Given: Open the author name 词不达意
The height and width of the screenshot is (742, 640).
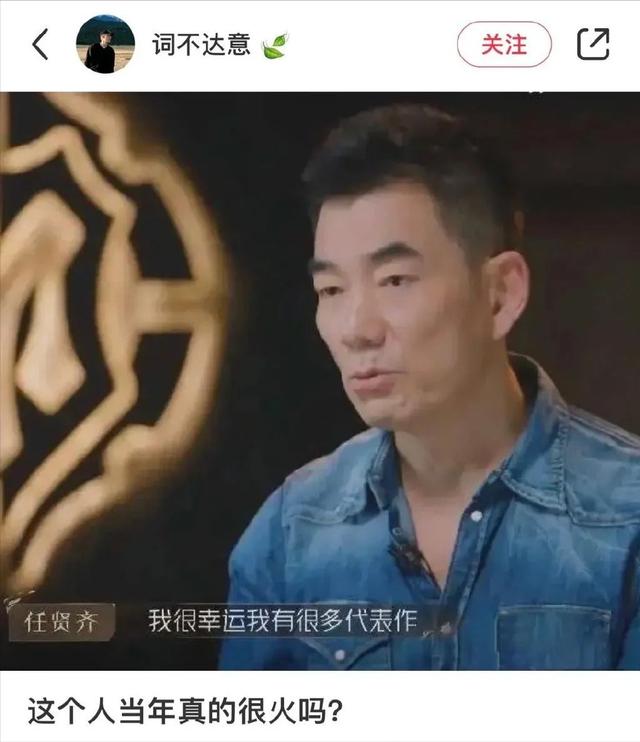Looking at the screenshot, I should pyautogui.click(x=200, y=45).
